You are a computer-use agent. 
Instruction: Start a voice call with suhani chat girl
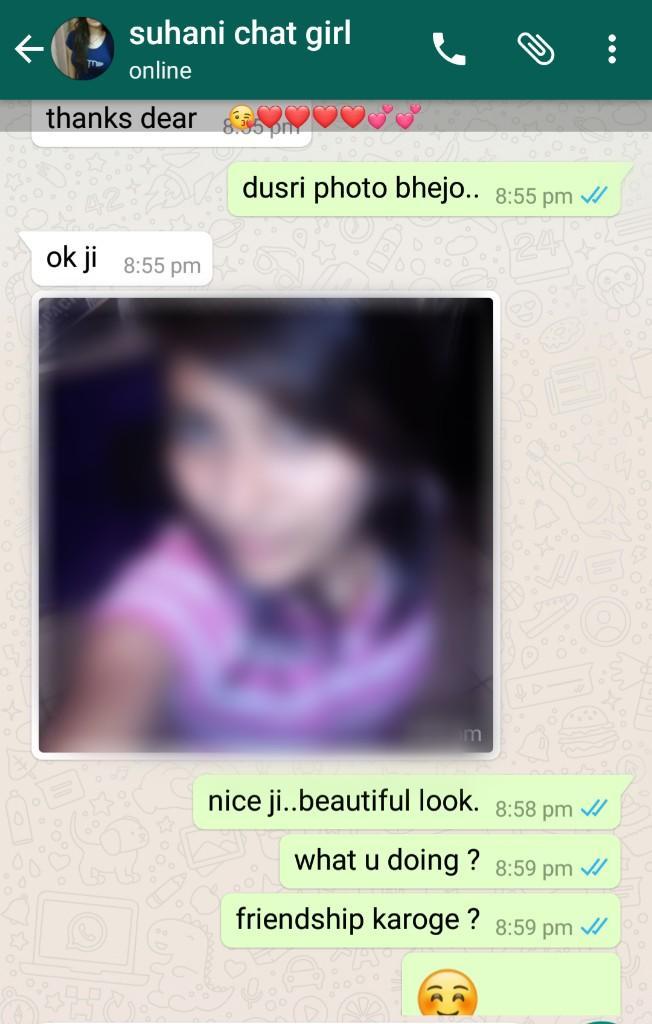tap(448, 49)
